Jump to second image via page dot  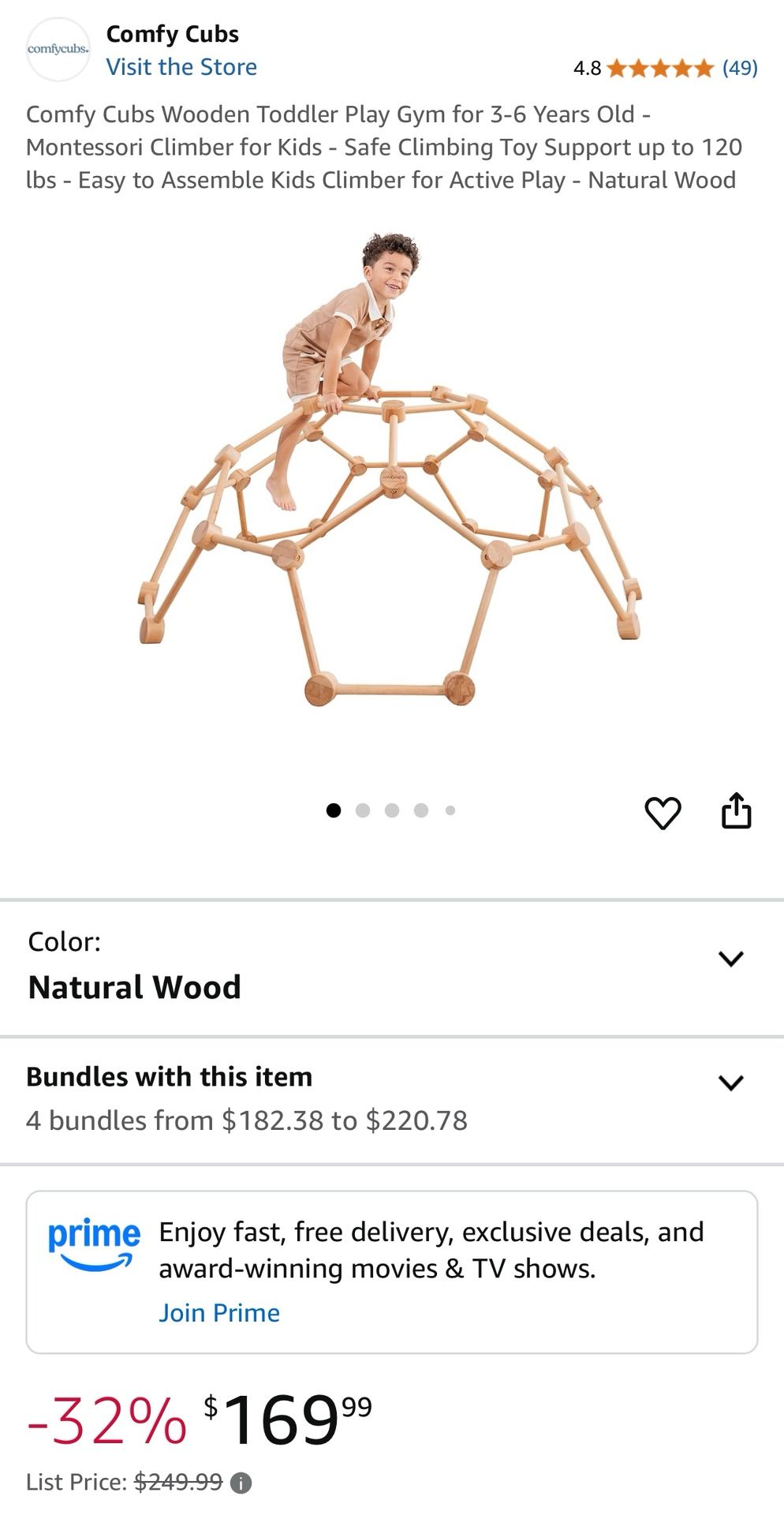click(363, 810)
